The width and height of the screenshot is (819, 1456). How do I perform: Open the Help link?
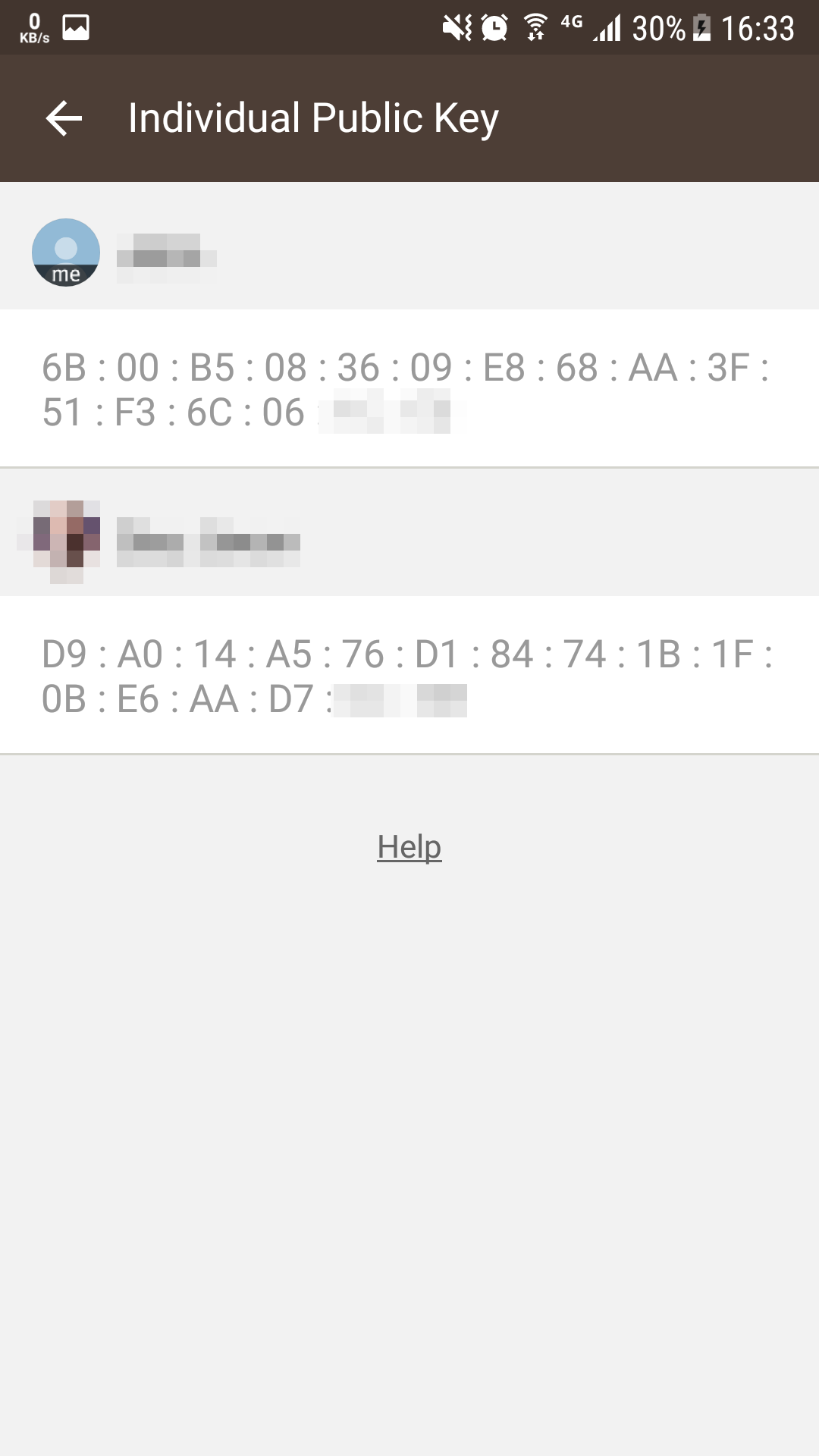pos(409,846)
